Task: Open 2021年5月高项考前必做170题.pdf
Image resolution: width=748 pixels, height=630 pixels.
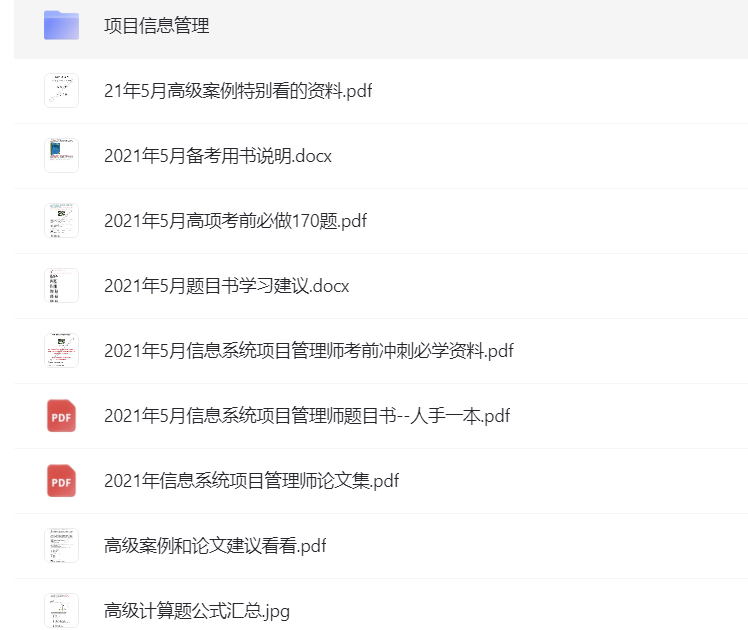Action: (235, 221)
